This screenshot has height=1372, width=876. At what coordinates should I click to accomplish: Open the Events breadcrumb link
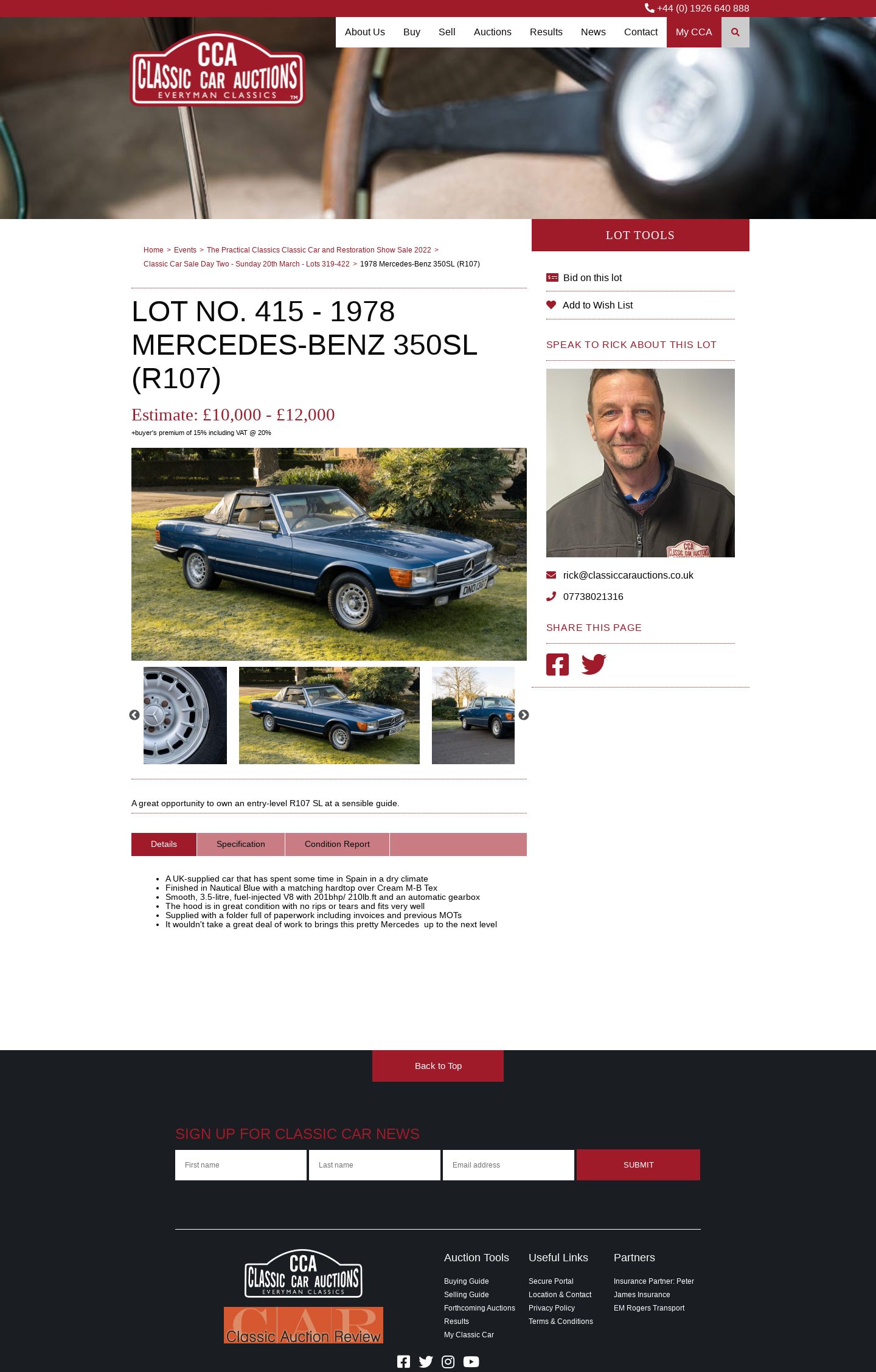coord(185,250)
